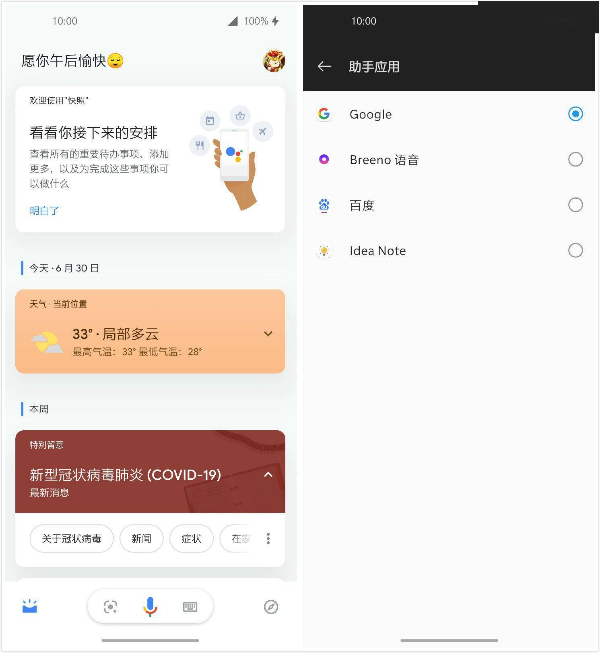The height and width of the screenshot is (653, 600).
Task: Choose 百度 as assistant app
Action: coord(575,205)
